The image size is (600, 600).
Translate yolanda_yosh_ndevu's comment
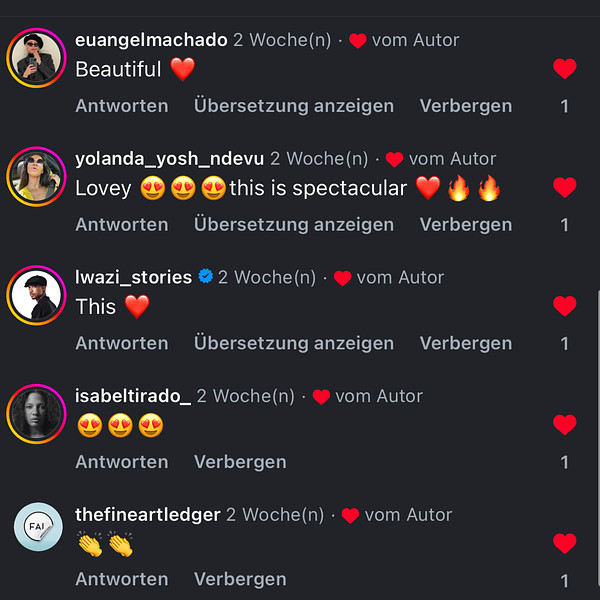(294, 224)
